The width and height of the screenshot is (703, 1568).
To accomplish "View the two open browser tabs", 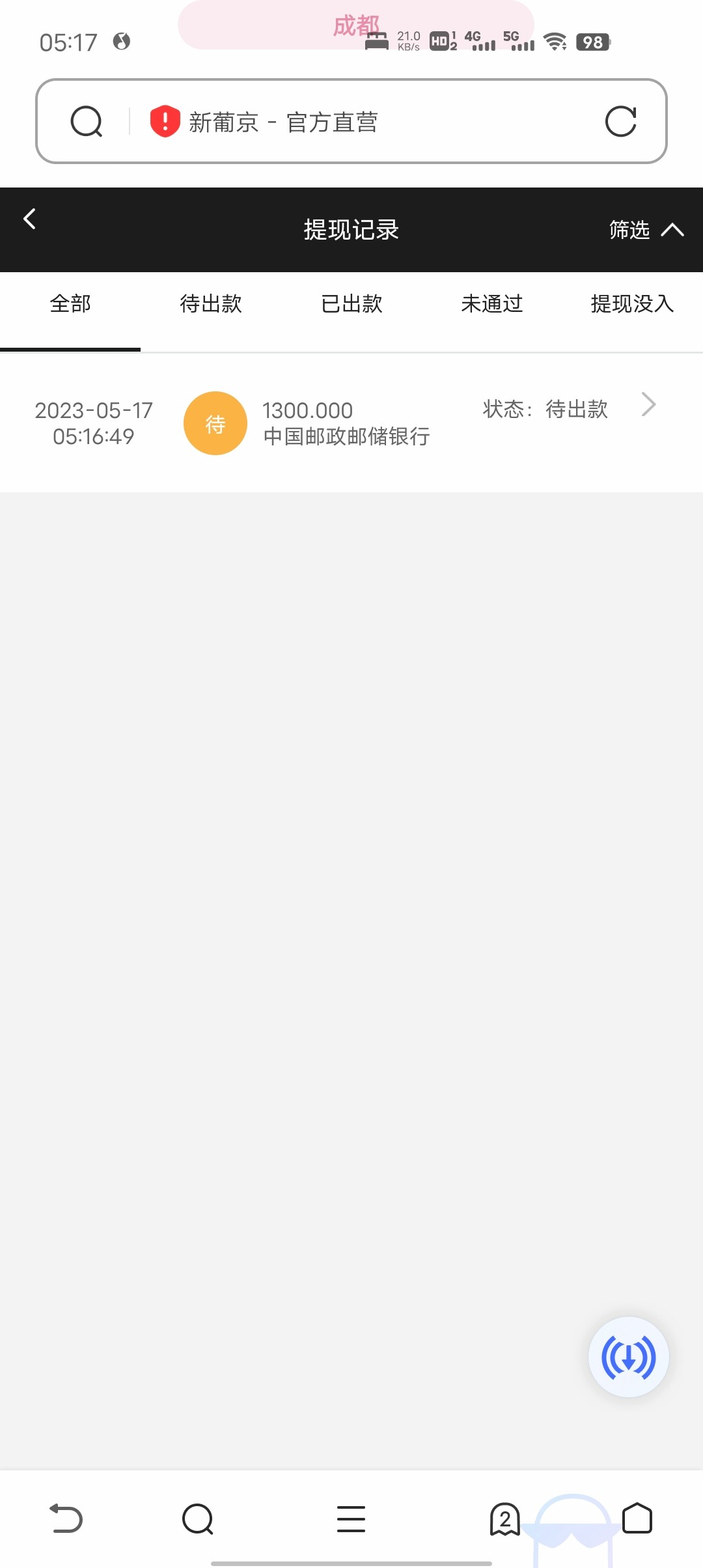I will 504,1519.
